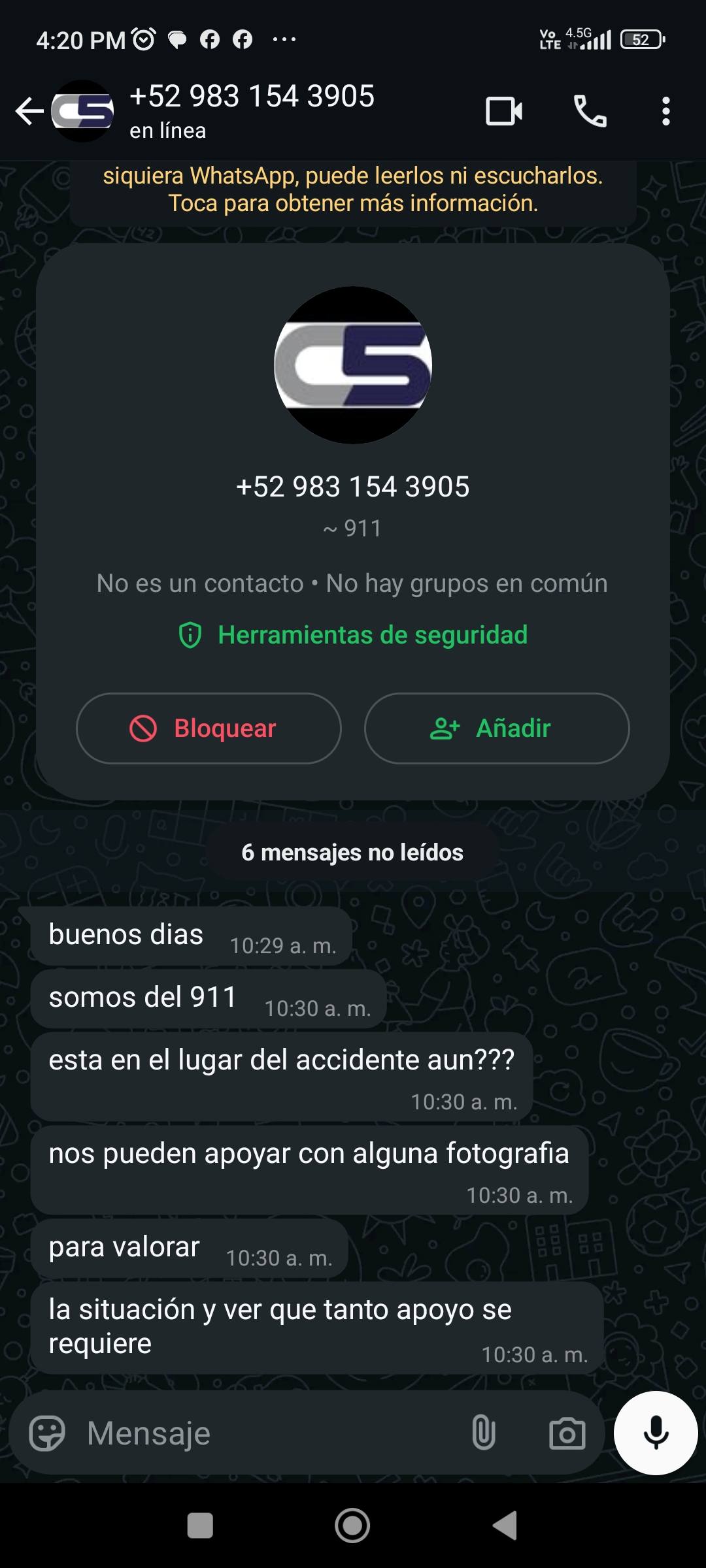The height and width of the screenshot is (1568, 706).
Task: View the large profile picture in the card
Action: [x=353, y=365]
